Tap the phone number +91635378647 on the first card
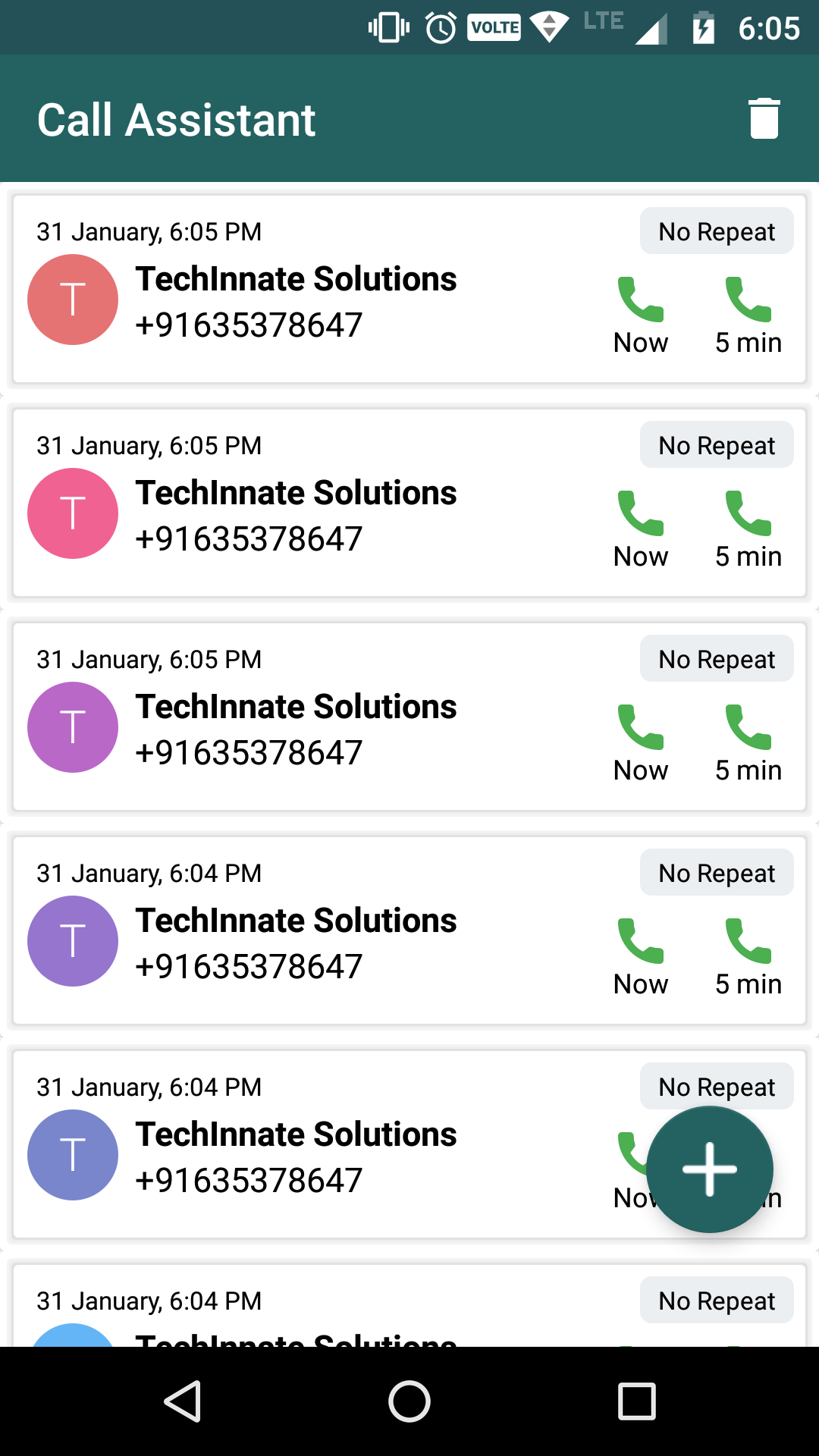Screen dimensions: 819x1456 [250, 325]
